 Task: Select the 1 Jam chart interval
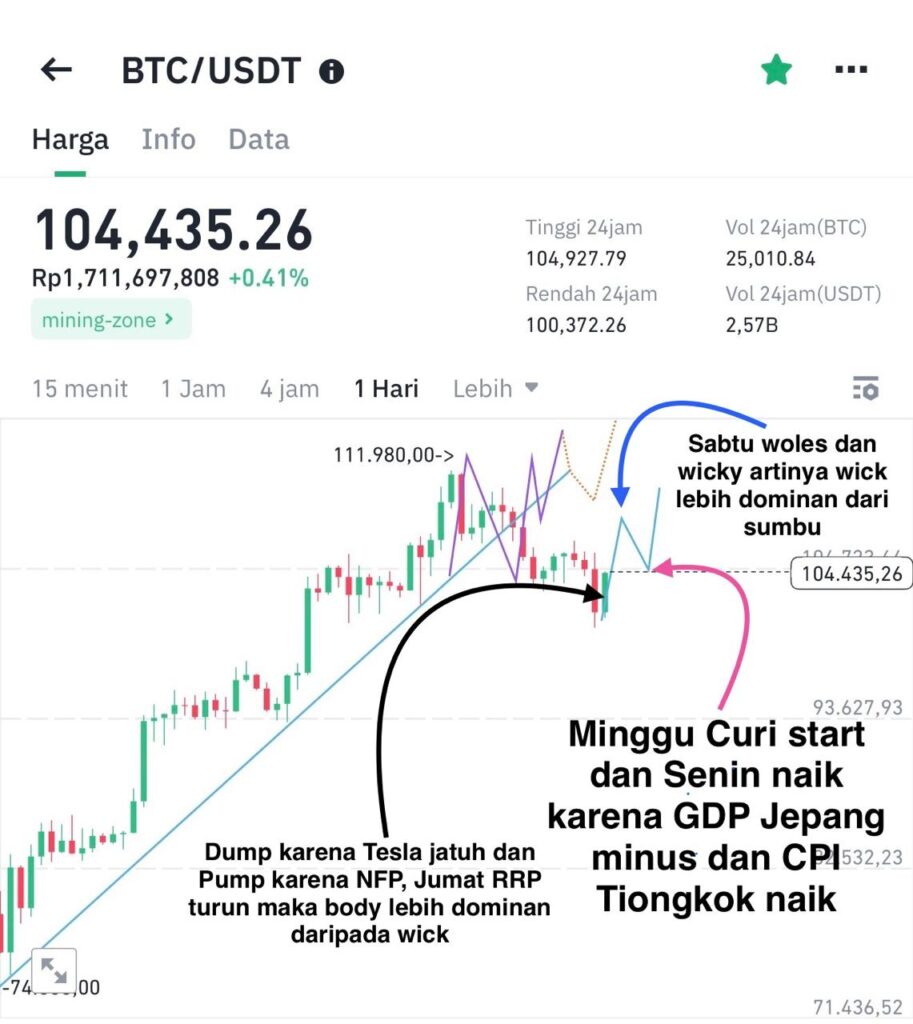(193, 388)
